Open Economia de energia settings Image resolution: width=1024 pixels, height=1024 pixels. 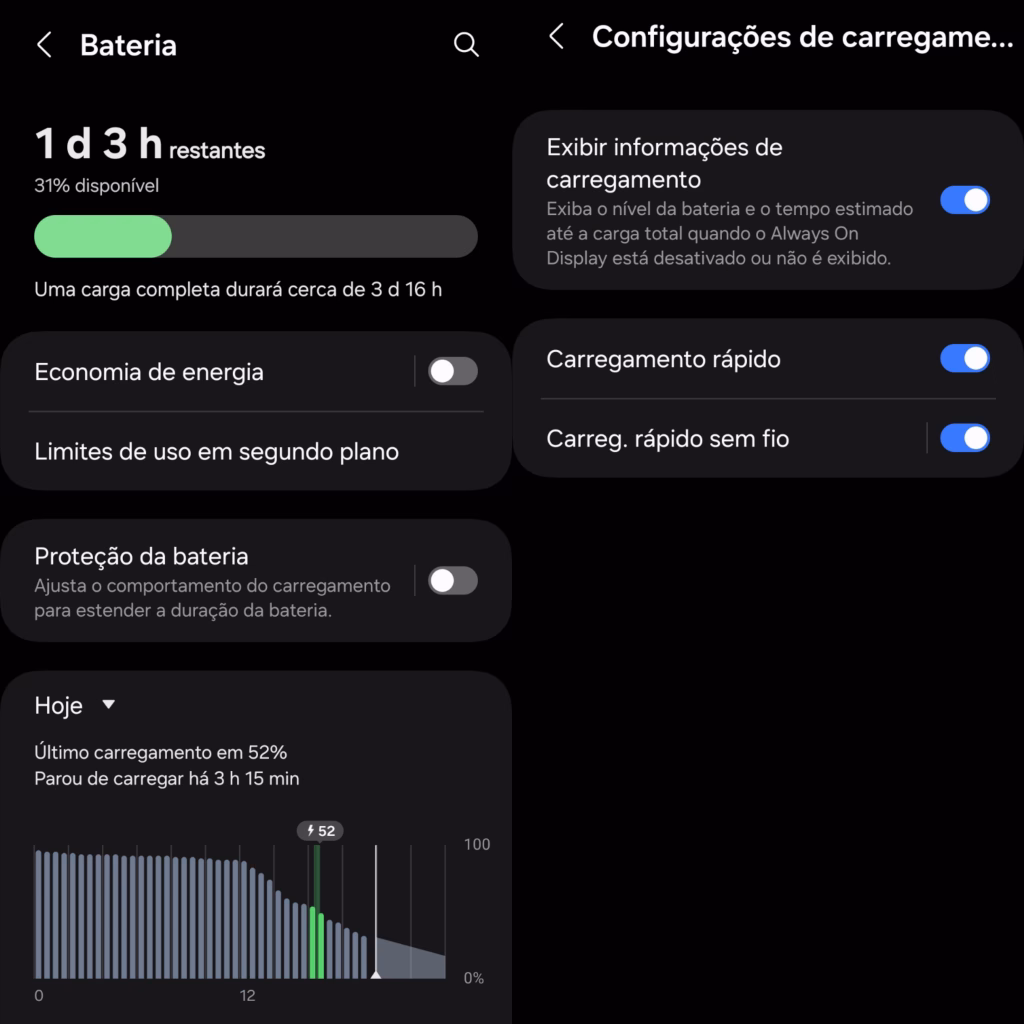pyautogui.click(x=200, y=372)
